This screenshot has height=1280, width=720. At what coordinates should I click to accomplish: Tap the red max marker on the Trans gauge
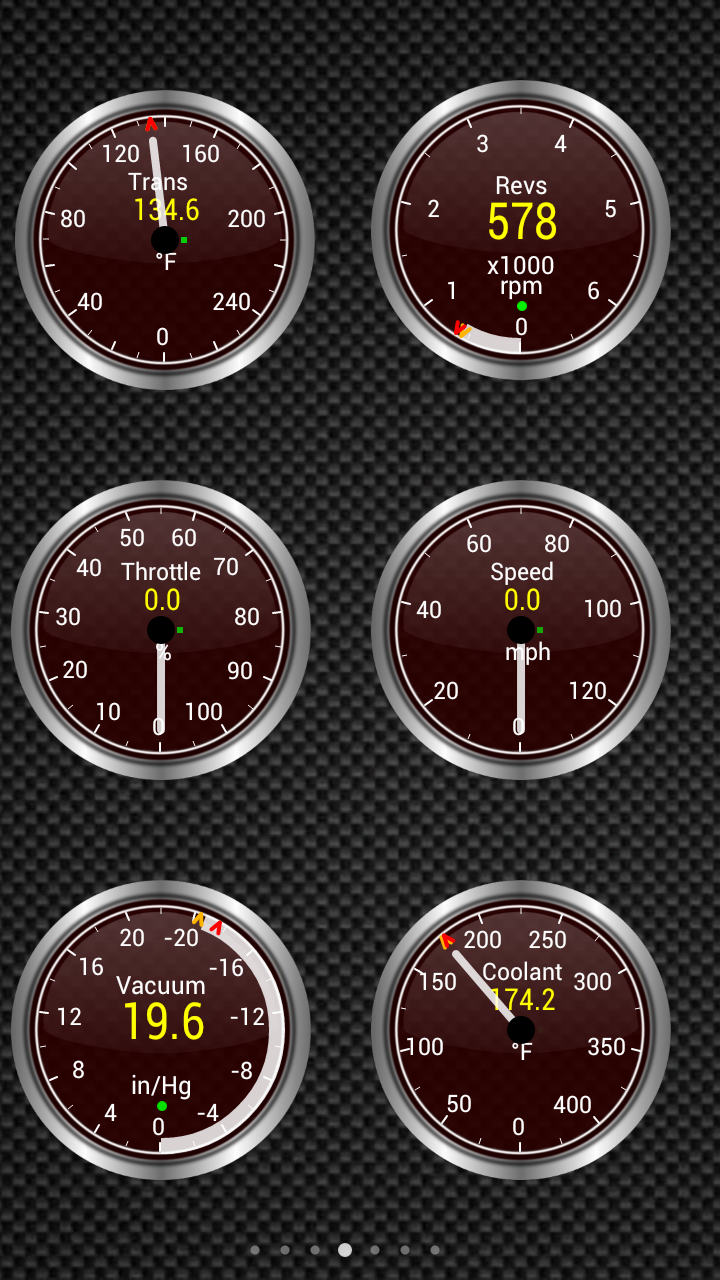point(150,123)
